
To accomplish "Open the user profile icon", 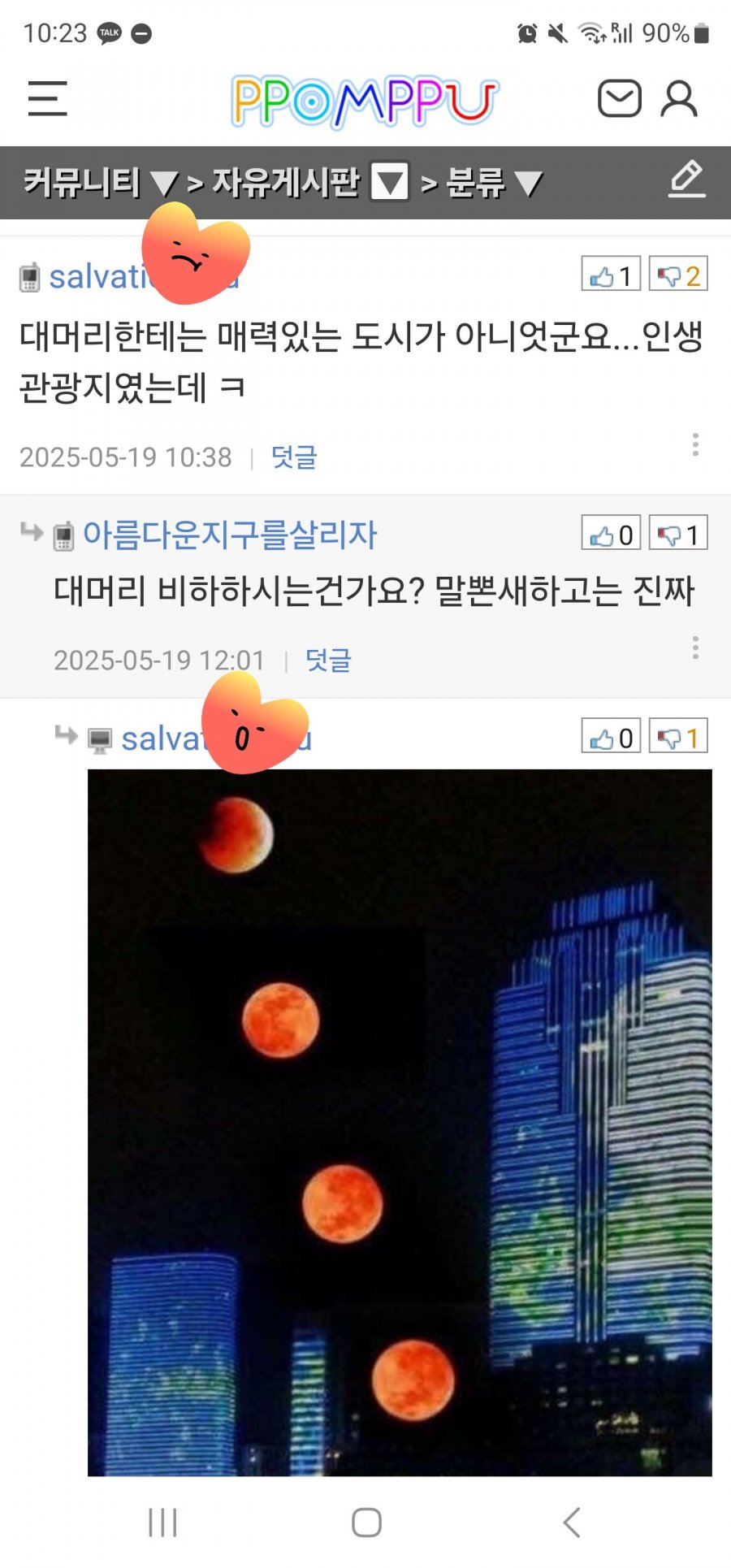I will coord(678,98).
